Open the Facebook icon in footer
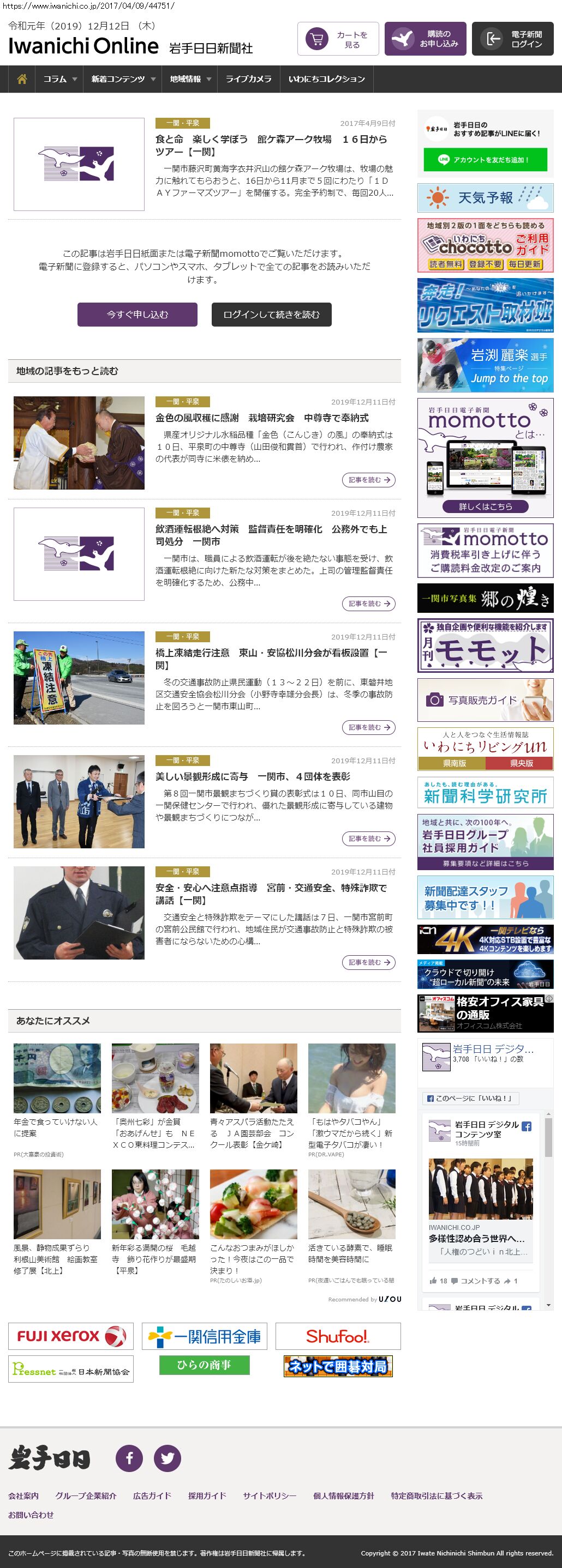 click(129, 1458)
